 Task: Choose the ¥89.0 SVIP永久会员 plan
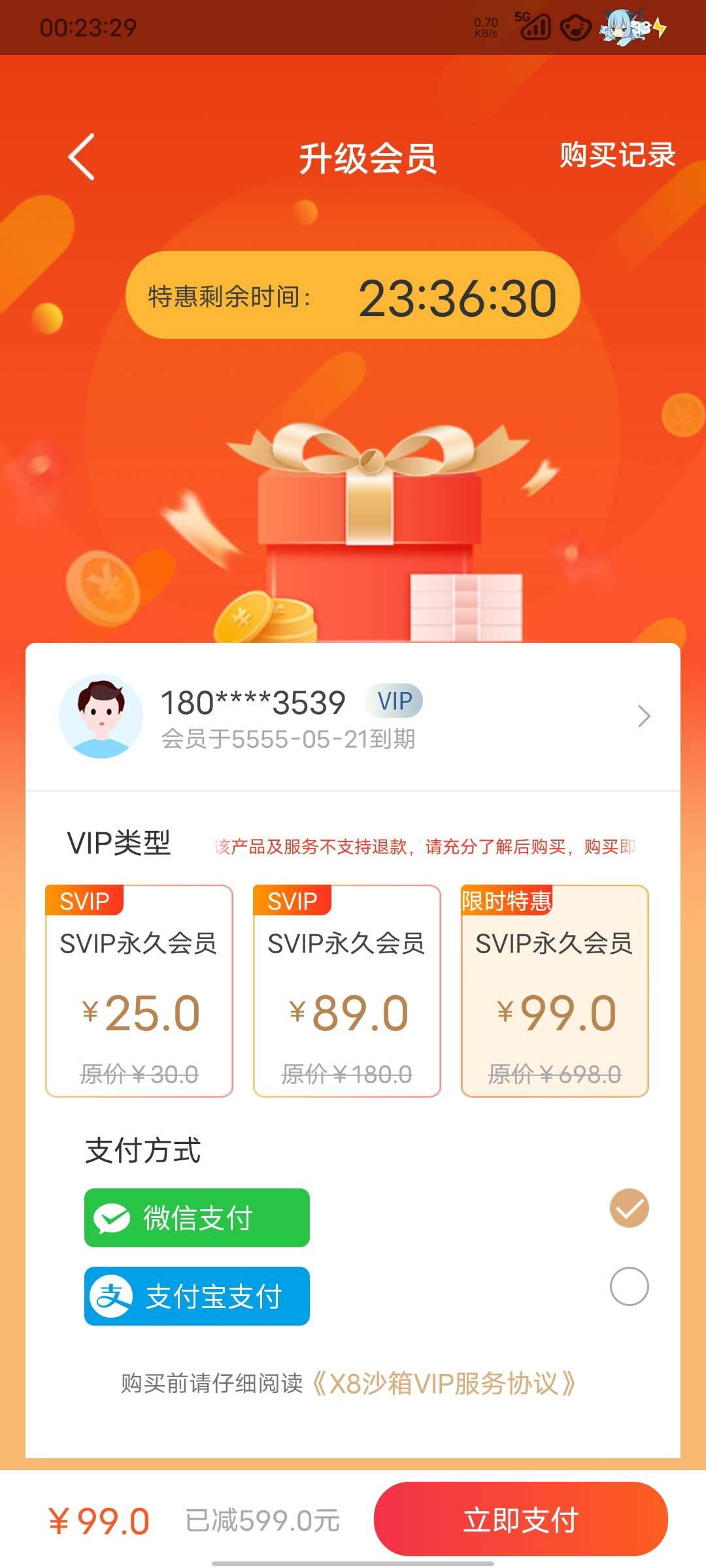[347, 990]
